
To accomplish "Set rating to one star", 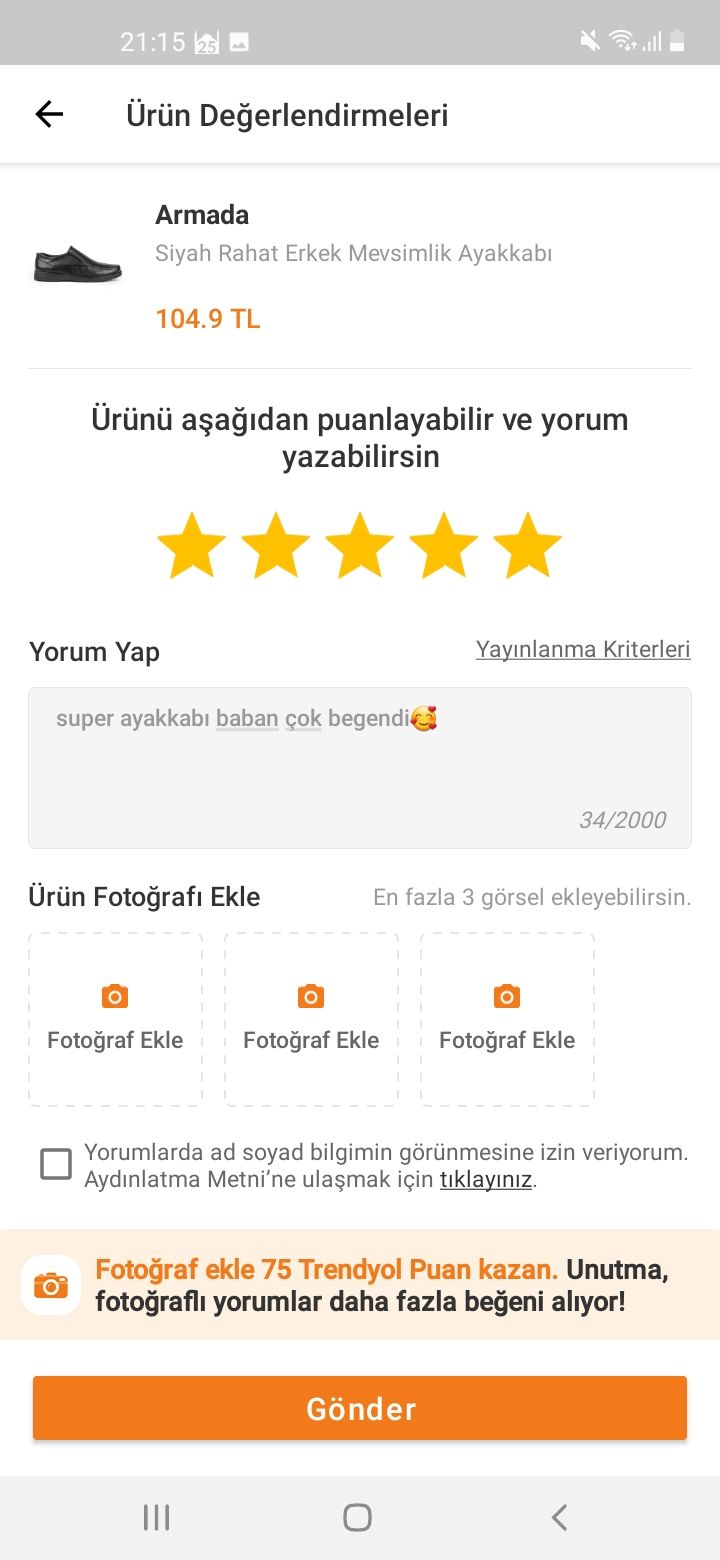I will tap(191, 546).
